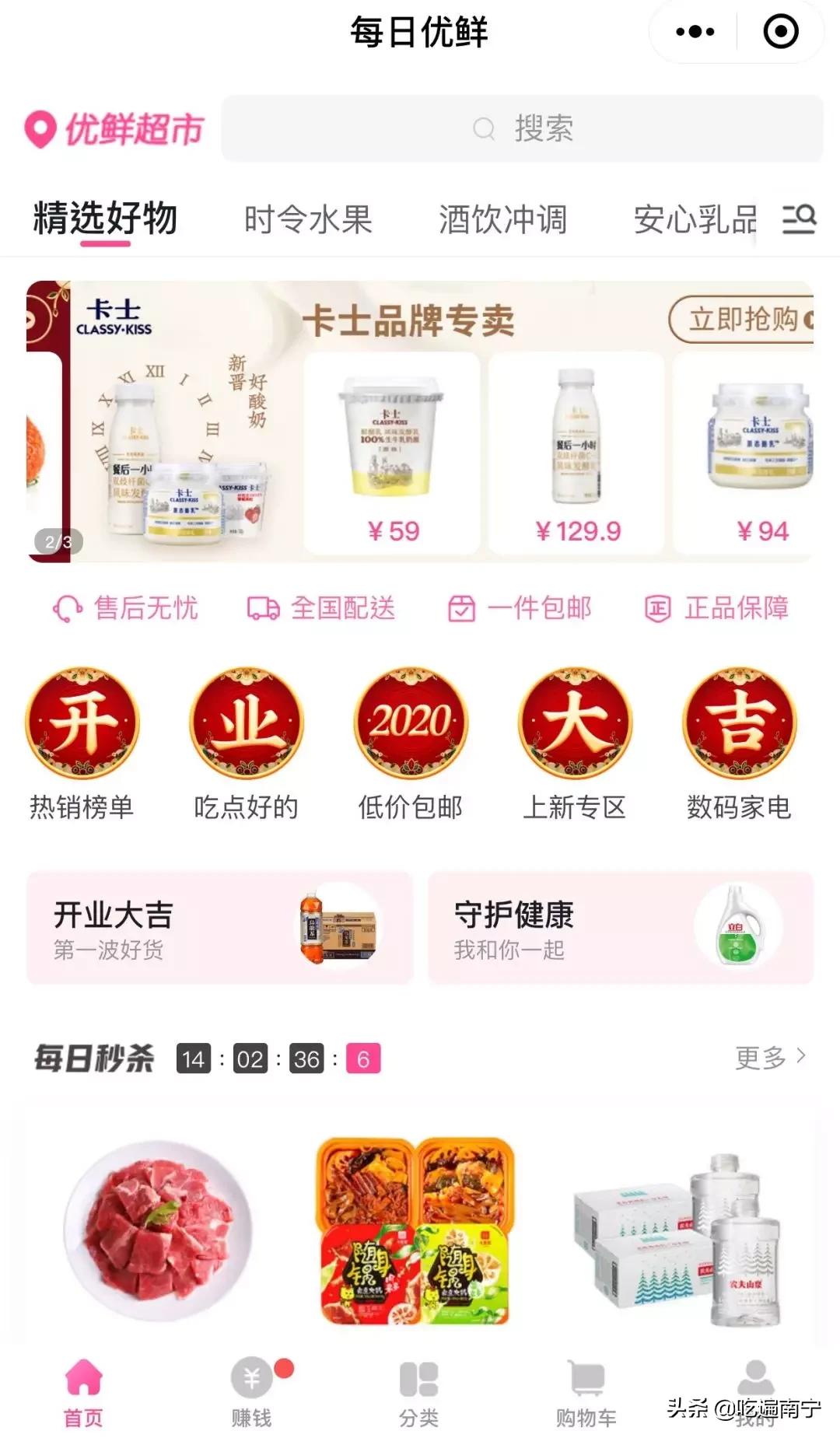840x1438 pixels.
Task: Open 数码家电 via the 吉 badge icon
Action: tap(740, 723)
